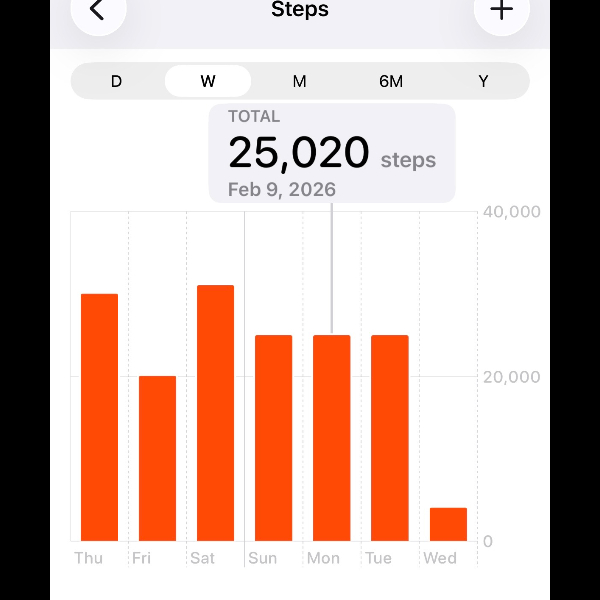Show the 6M six-month view
Viewport: 600px width, 600px height.
391,81
